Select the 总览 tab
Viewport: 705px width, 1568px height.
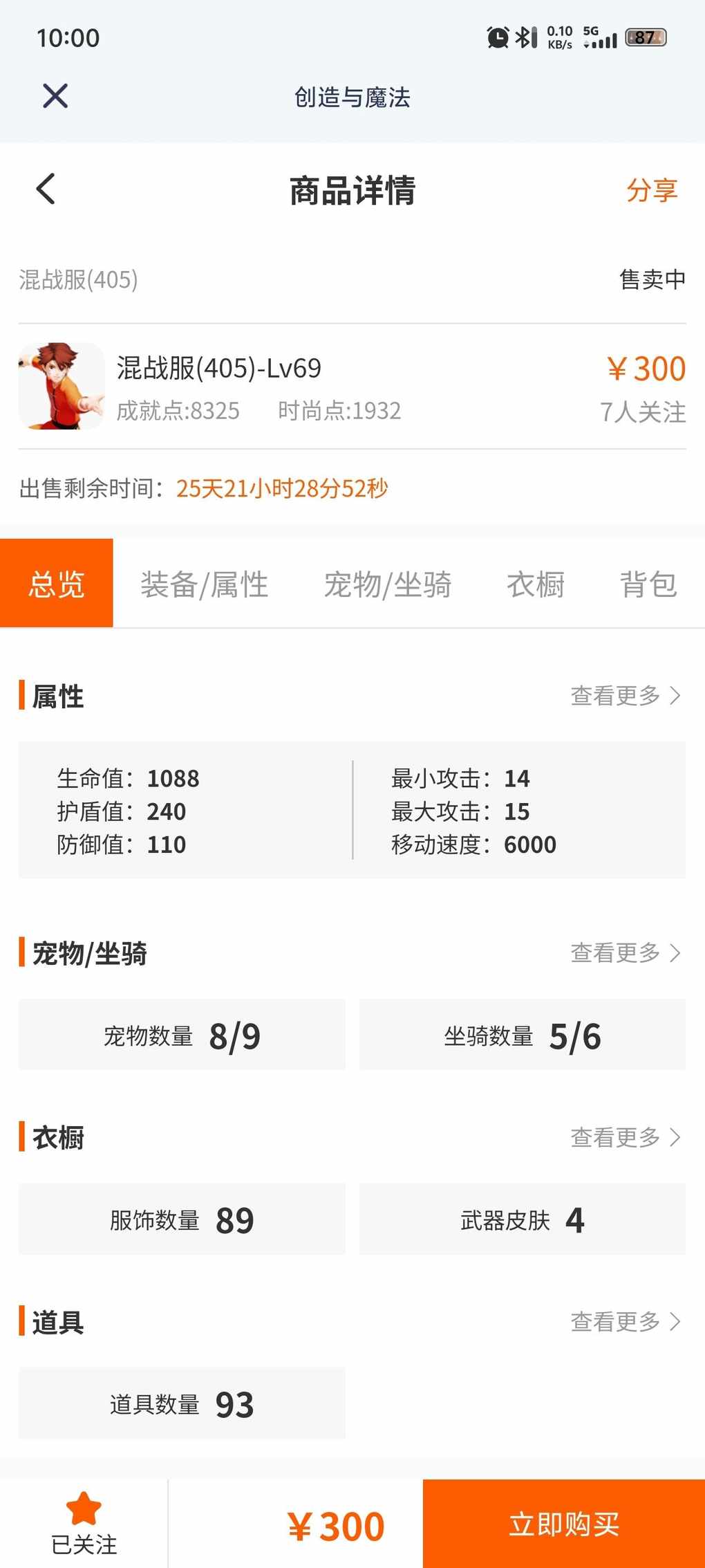pyautogui.click(x=57, y=584)
